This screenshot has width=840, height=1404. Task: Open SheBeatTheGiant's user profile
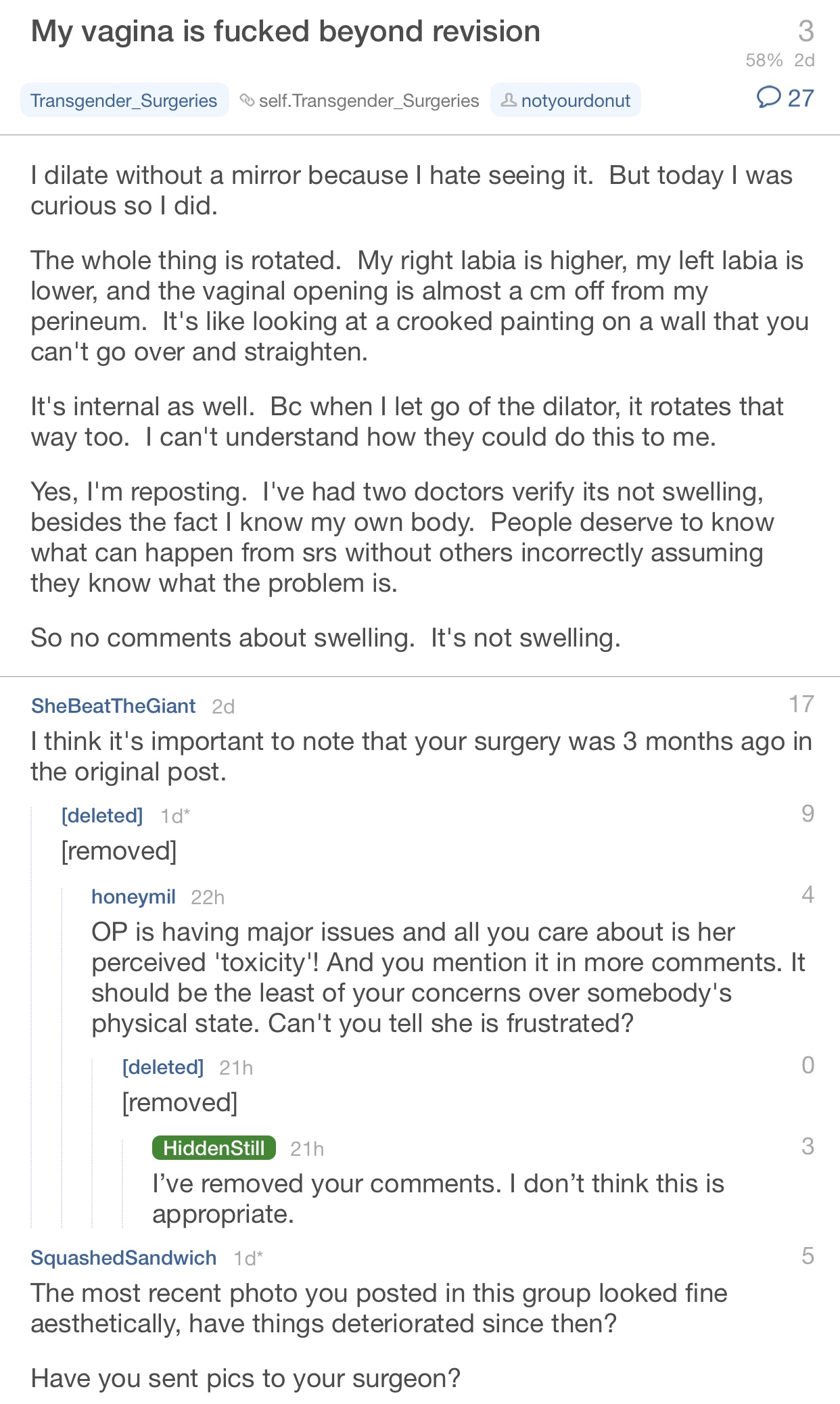113,705
